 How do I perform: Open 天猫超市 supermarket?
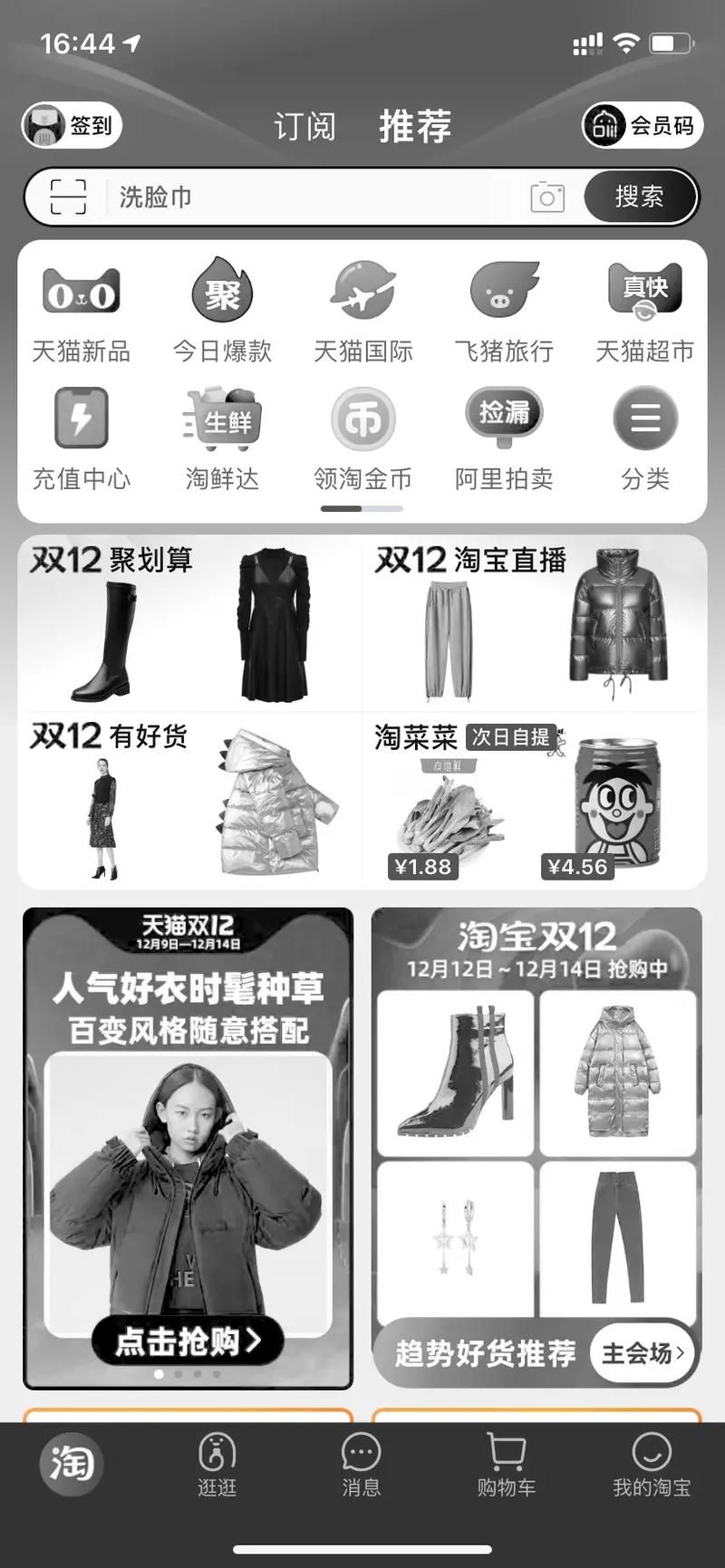point(644,308)
